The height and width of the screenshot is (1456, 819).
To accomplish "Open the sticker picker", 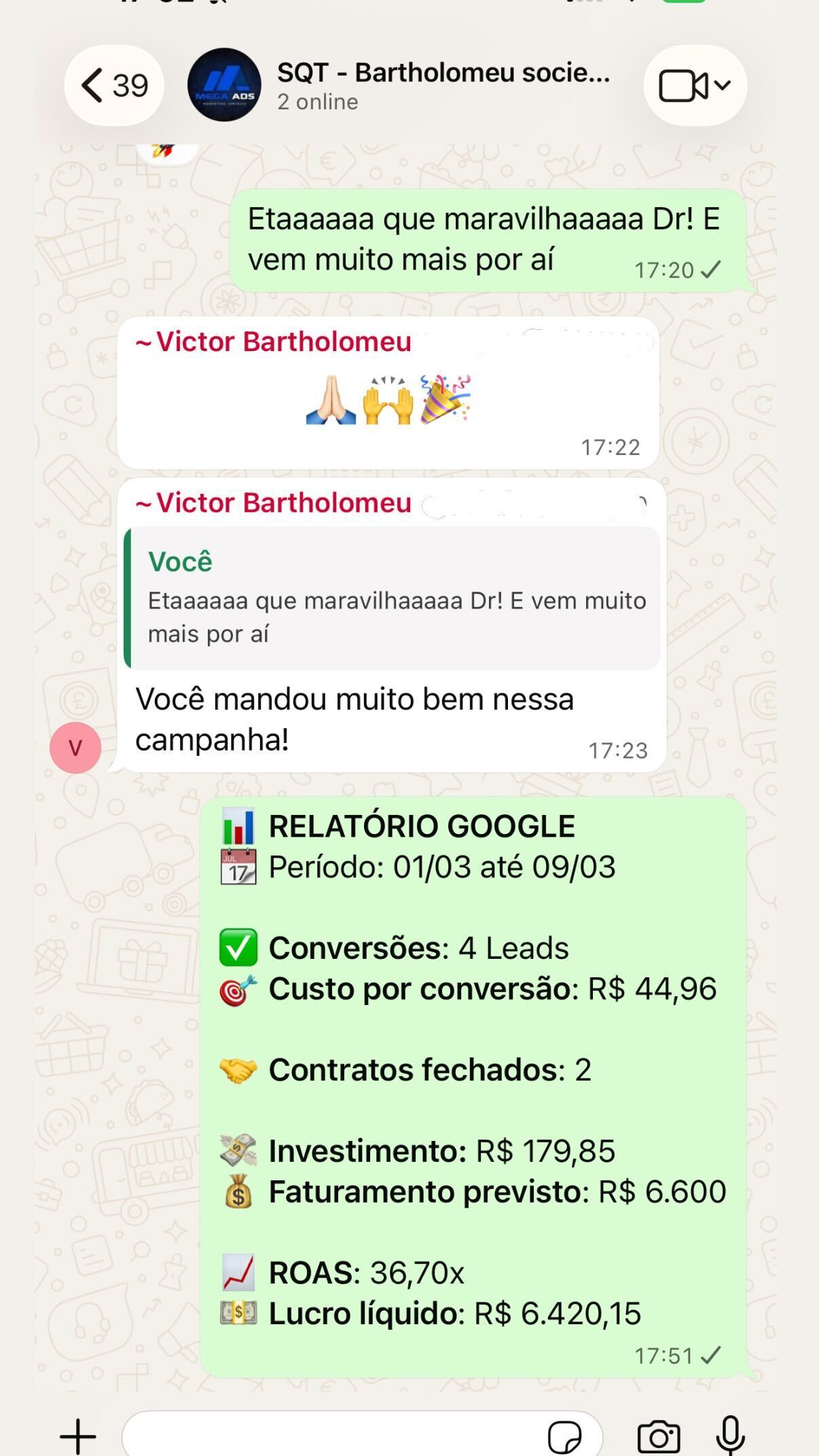I will point(564,1436).
